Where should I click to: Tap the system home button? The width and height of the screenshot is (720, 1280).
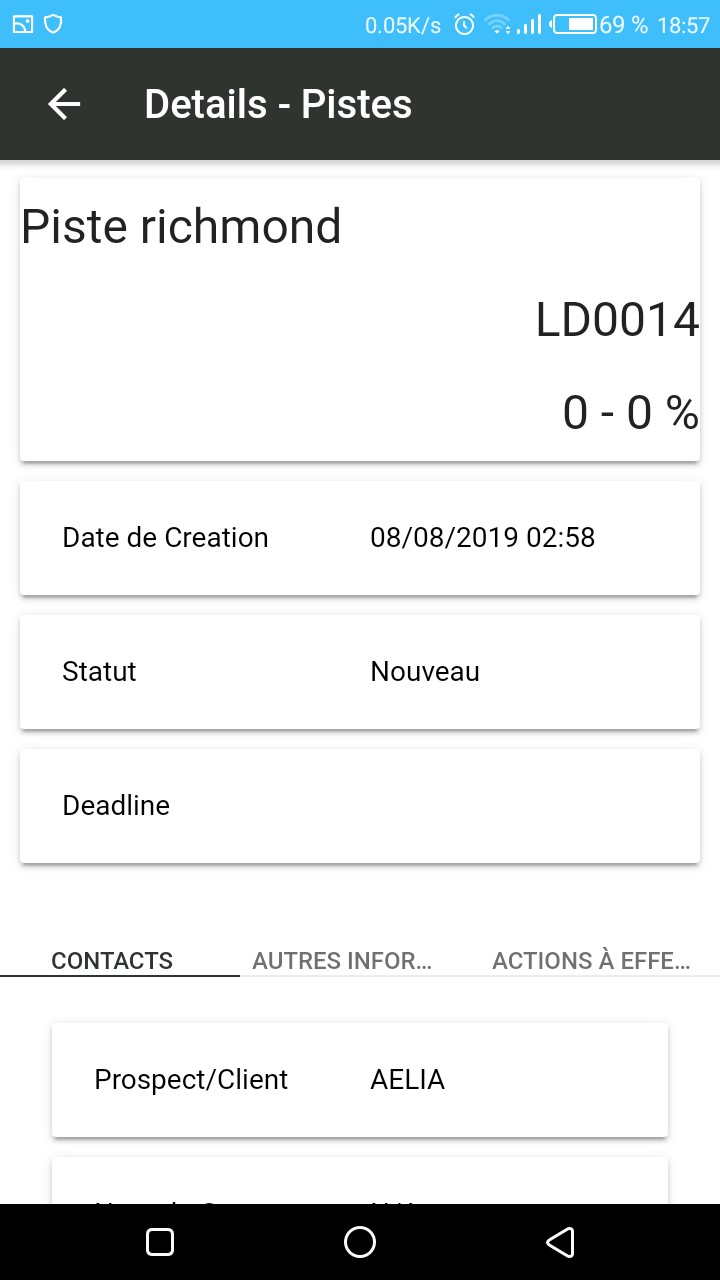coord(360,1242)
